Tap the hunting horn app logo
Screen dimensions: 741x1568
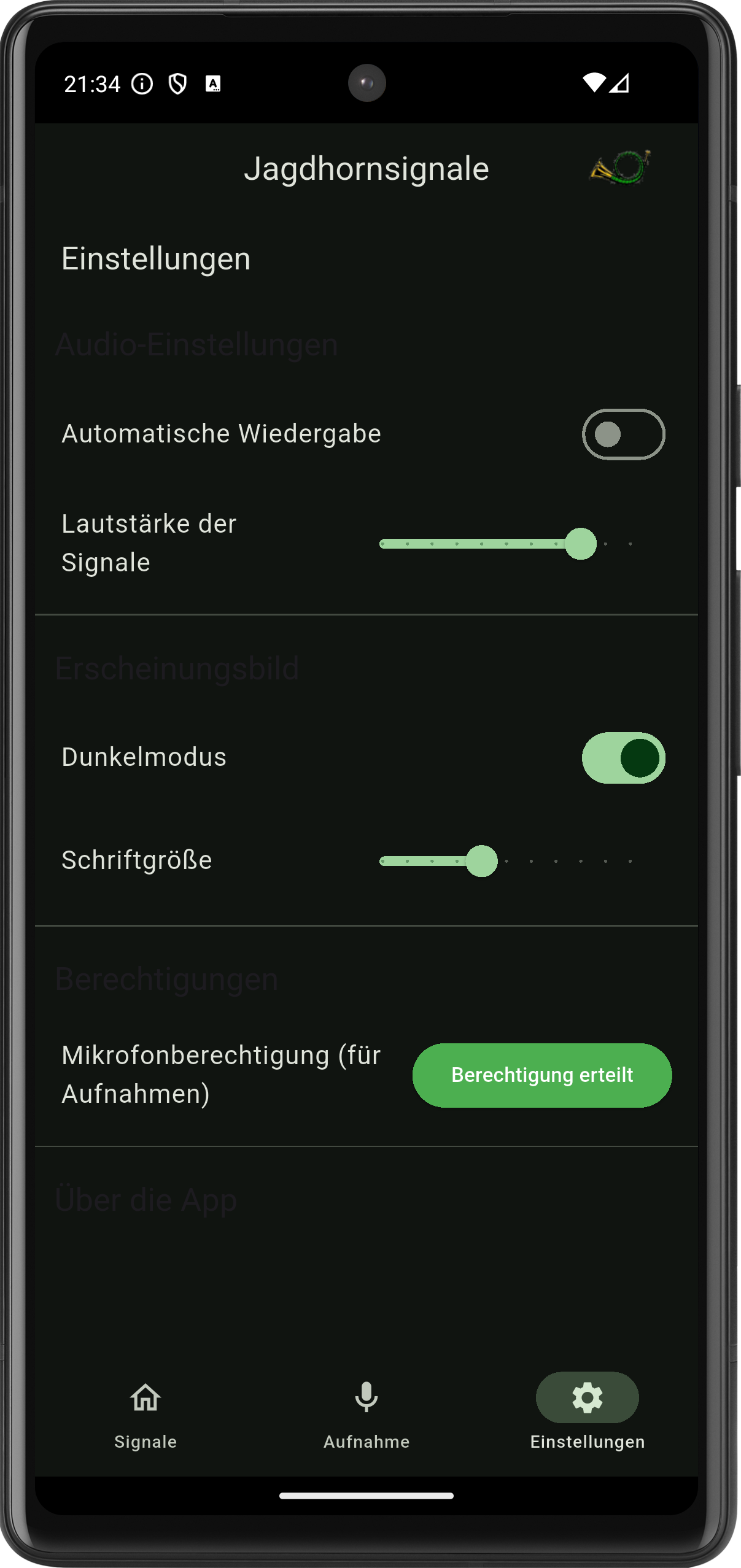coord(619,167)
